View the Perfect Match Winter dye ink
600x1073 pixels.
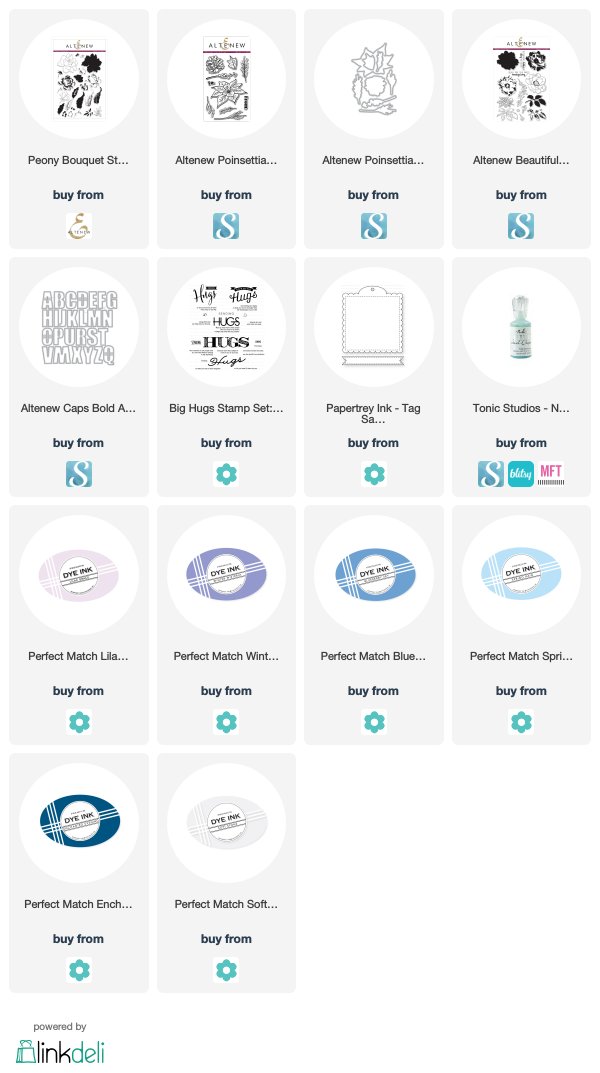226,575
